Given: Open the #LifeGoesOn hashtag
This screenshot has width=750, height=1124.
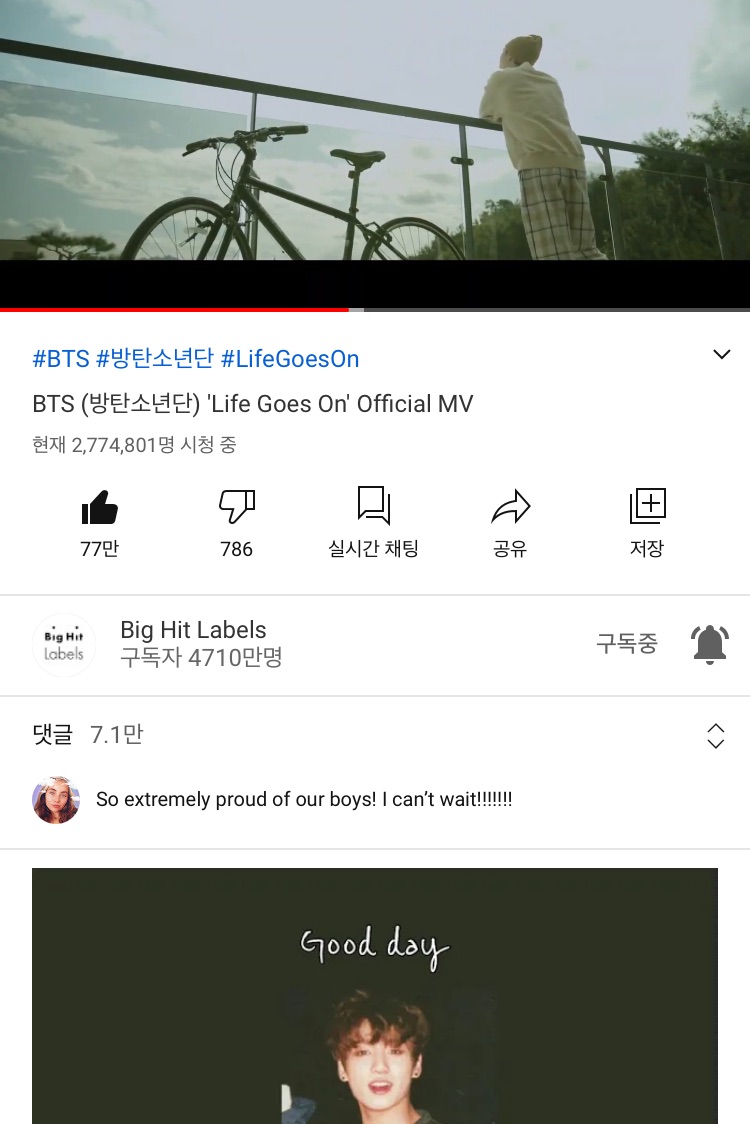Looking at the screenshot, I should [289, 359].
